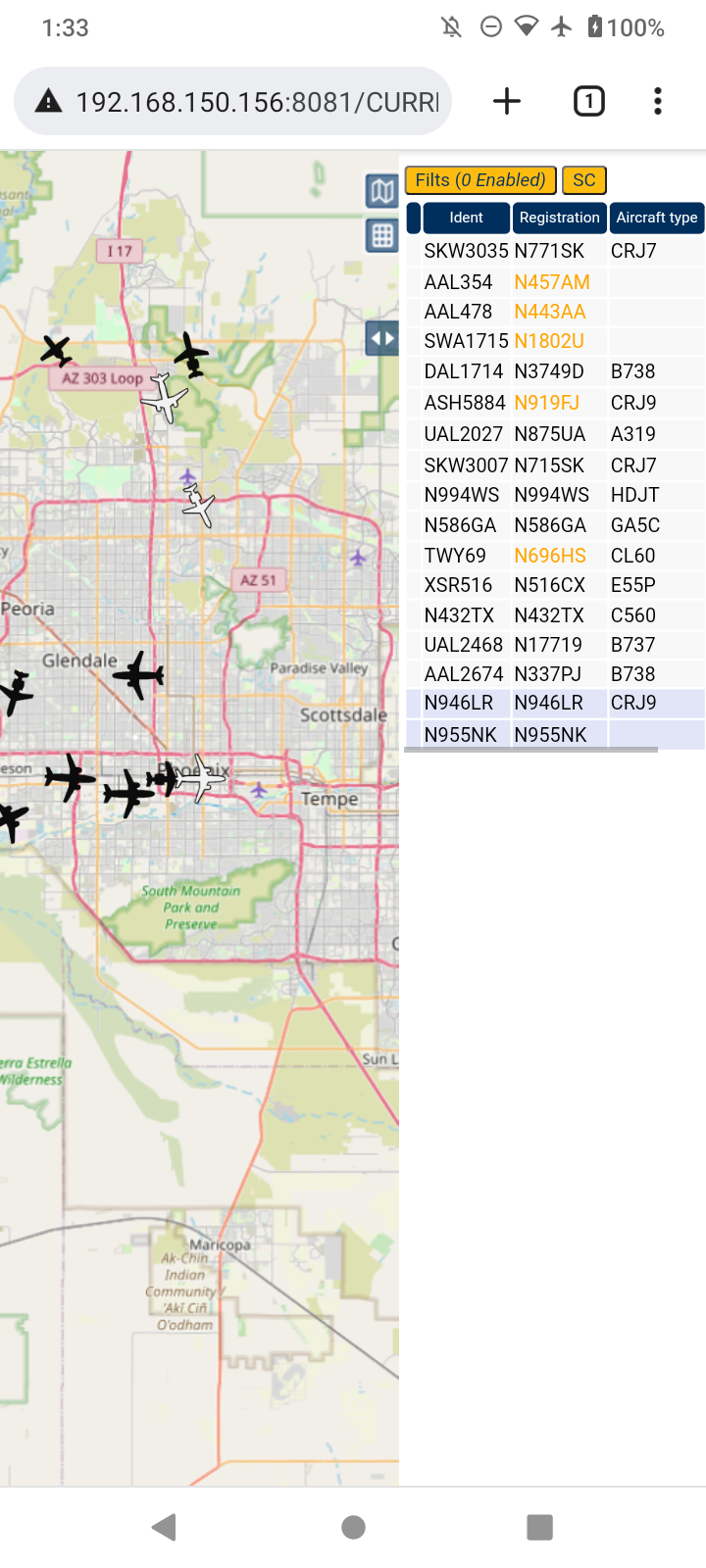Sort by the Registration column header
The width and height of the screenshot is (706, 1568).
559,218
